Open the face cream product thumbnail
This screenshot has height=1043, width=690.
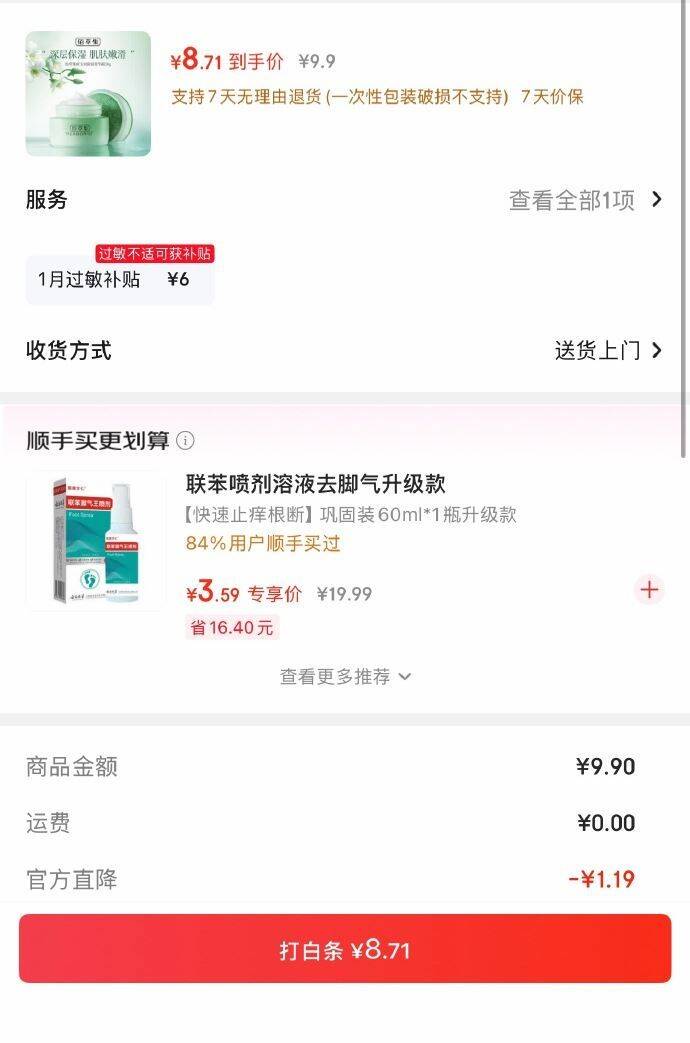pyautogui.click(x=88, y=94)
